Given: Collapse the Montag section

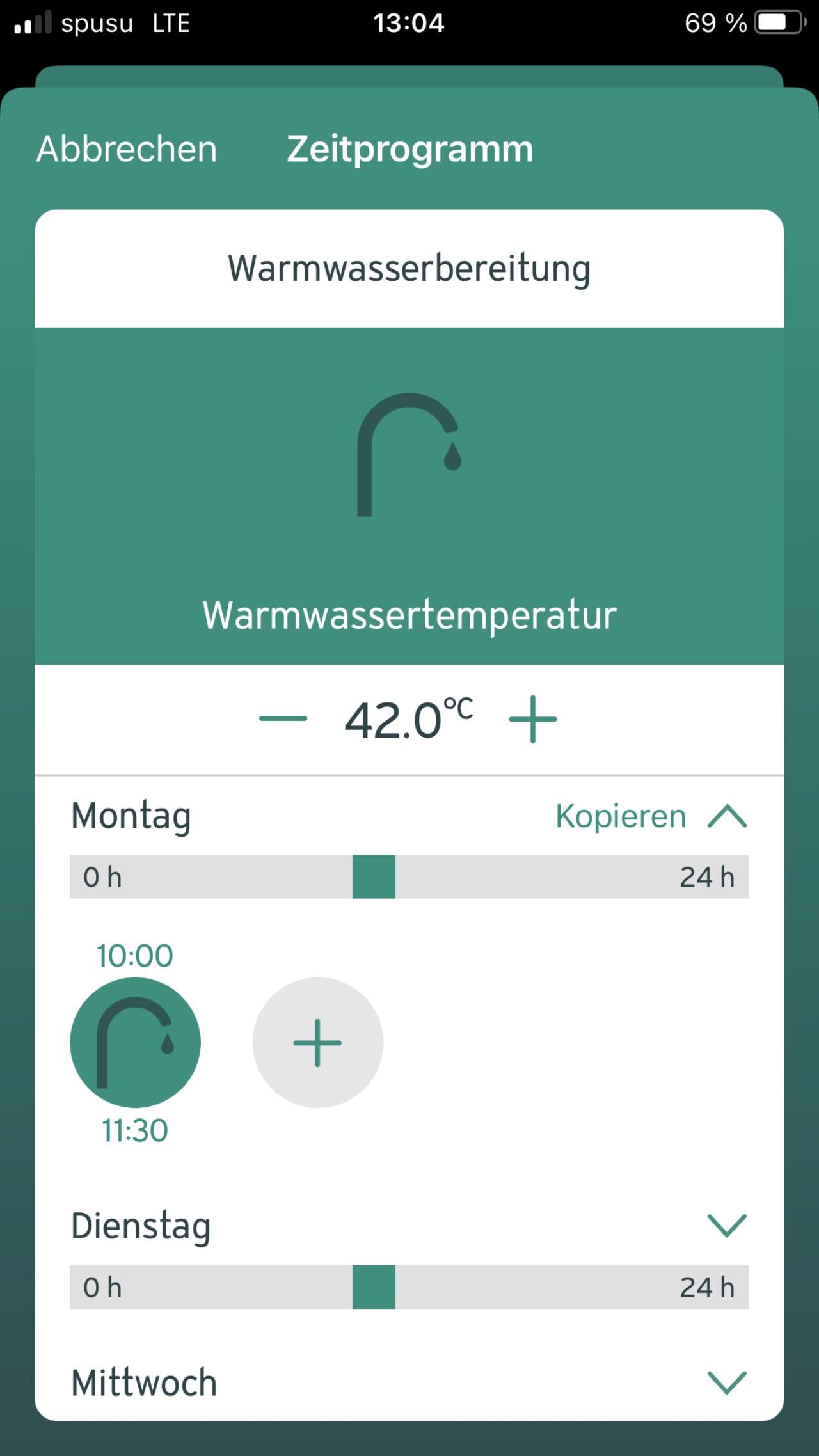Looking at the screenshot, I should point(727,816).
